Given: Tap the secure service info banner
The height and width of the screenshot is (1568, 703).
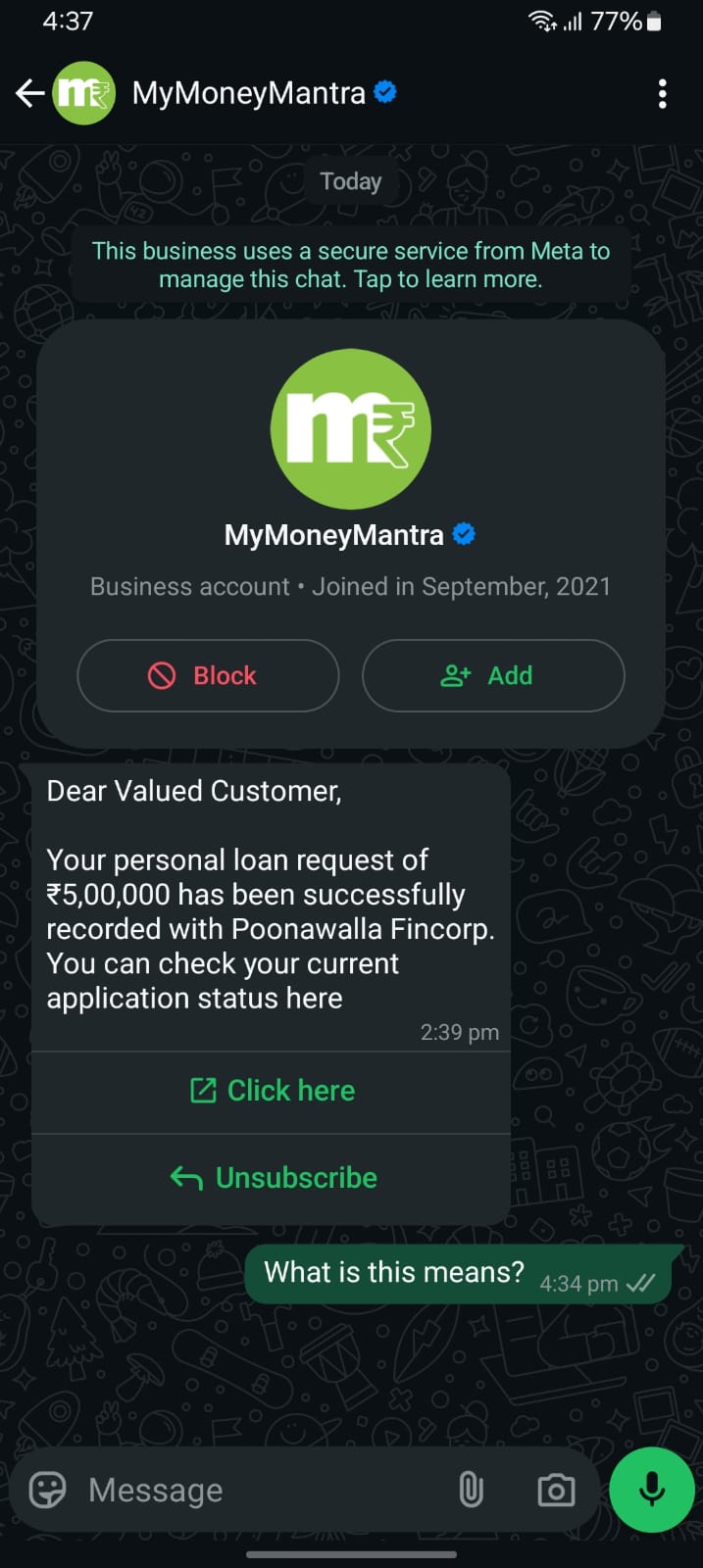Looking at the screenshot, I should pyautogui.click(x=351, y=265).
